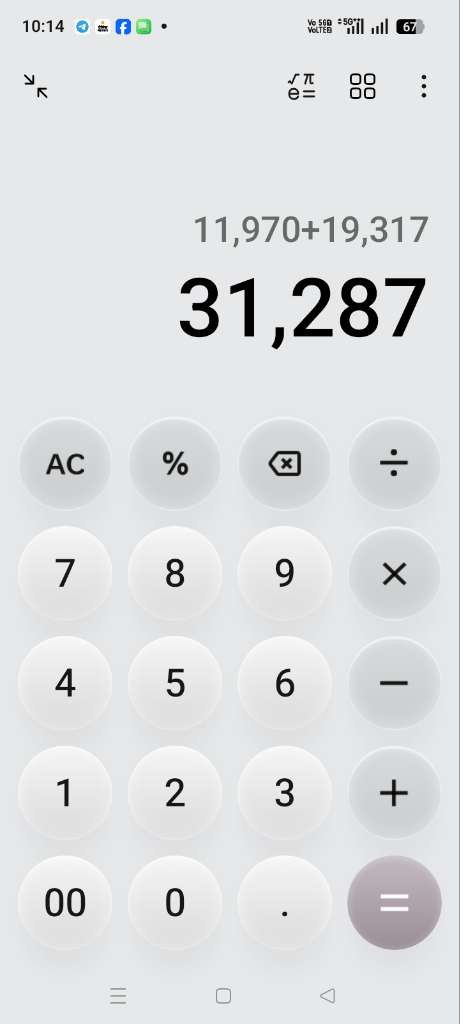Tap the double zero key
This screenshot has width=460, height=1024.
(x=65, y=903)
